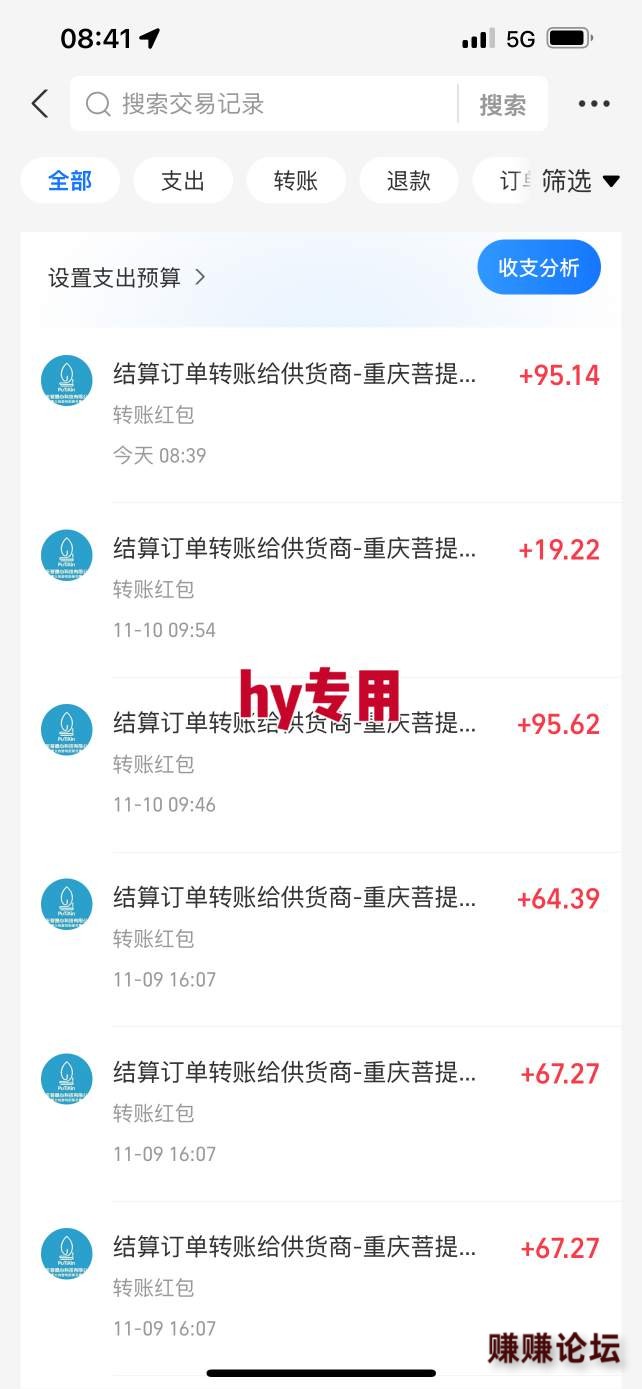This screenshot has width=642, height=1389.
Task: Go back using the top-left arrow
Action: [40, 104]
